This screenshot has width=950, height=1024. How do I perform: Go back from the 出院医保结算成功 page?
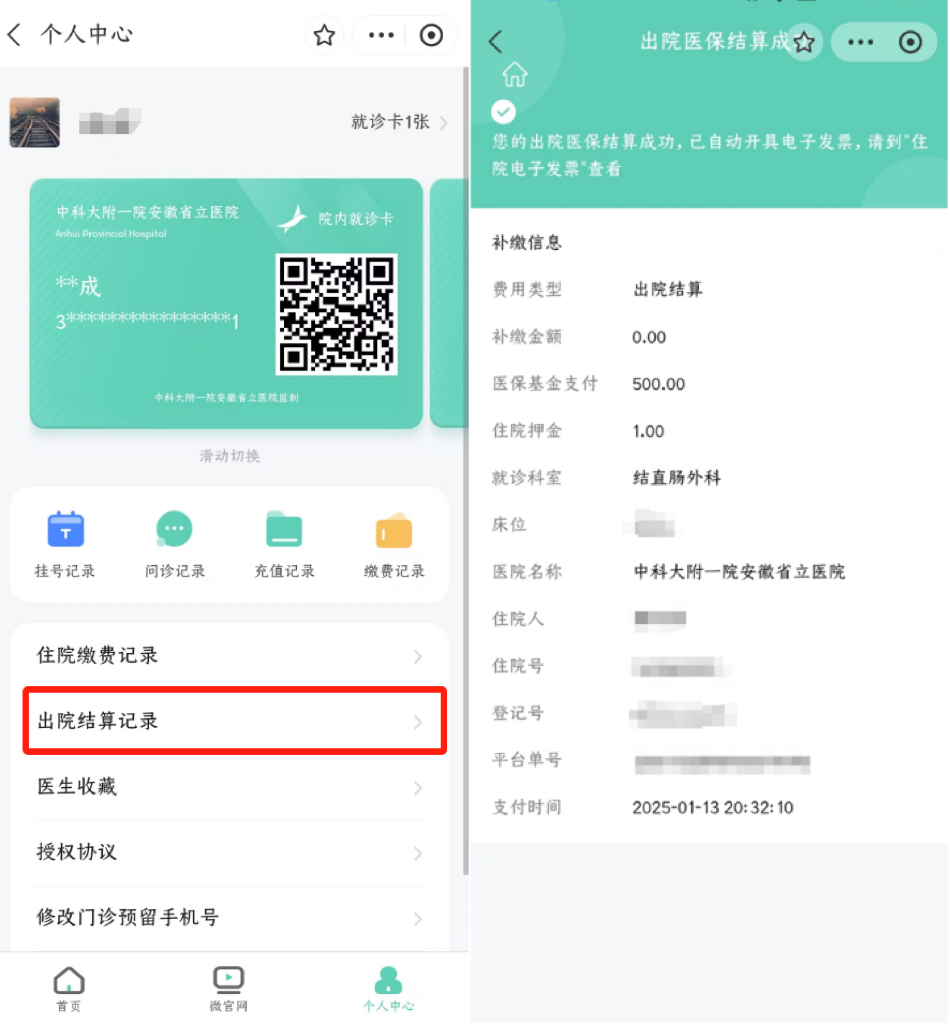pyautogui.click(x=495, y=41)
